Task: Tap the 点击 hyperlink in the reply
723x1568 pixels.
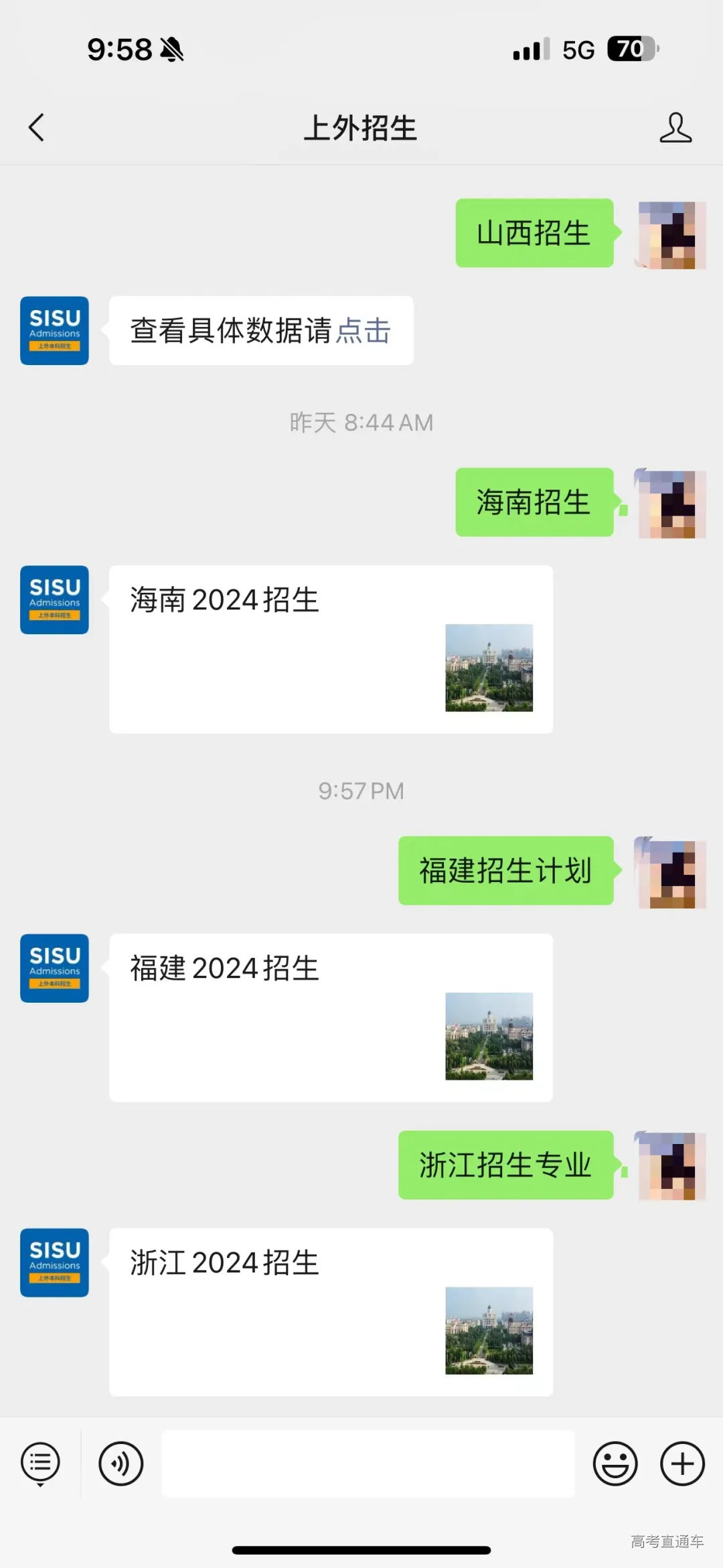Action: tap(362, 332)
